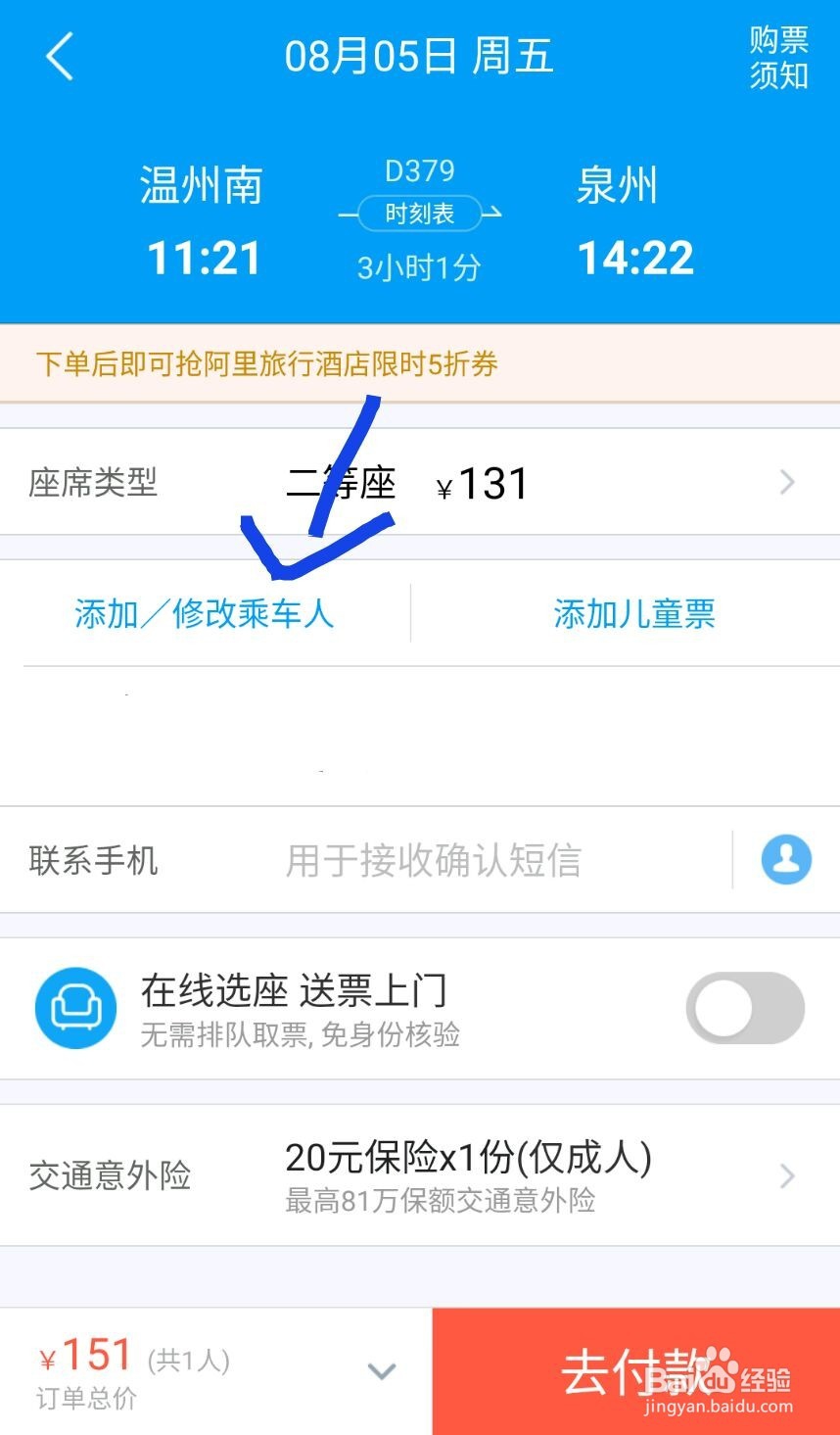Expand the 座席类型 seat type options
The height and width of the screenshot is (1435, 840).
786,481
